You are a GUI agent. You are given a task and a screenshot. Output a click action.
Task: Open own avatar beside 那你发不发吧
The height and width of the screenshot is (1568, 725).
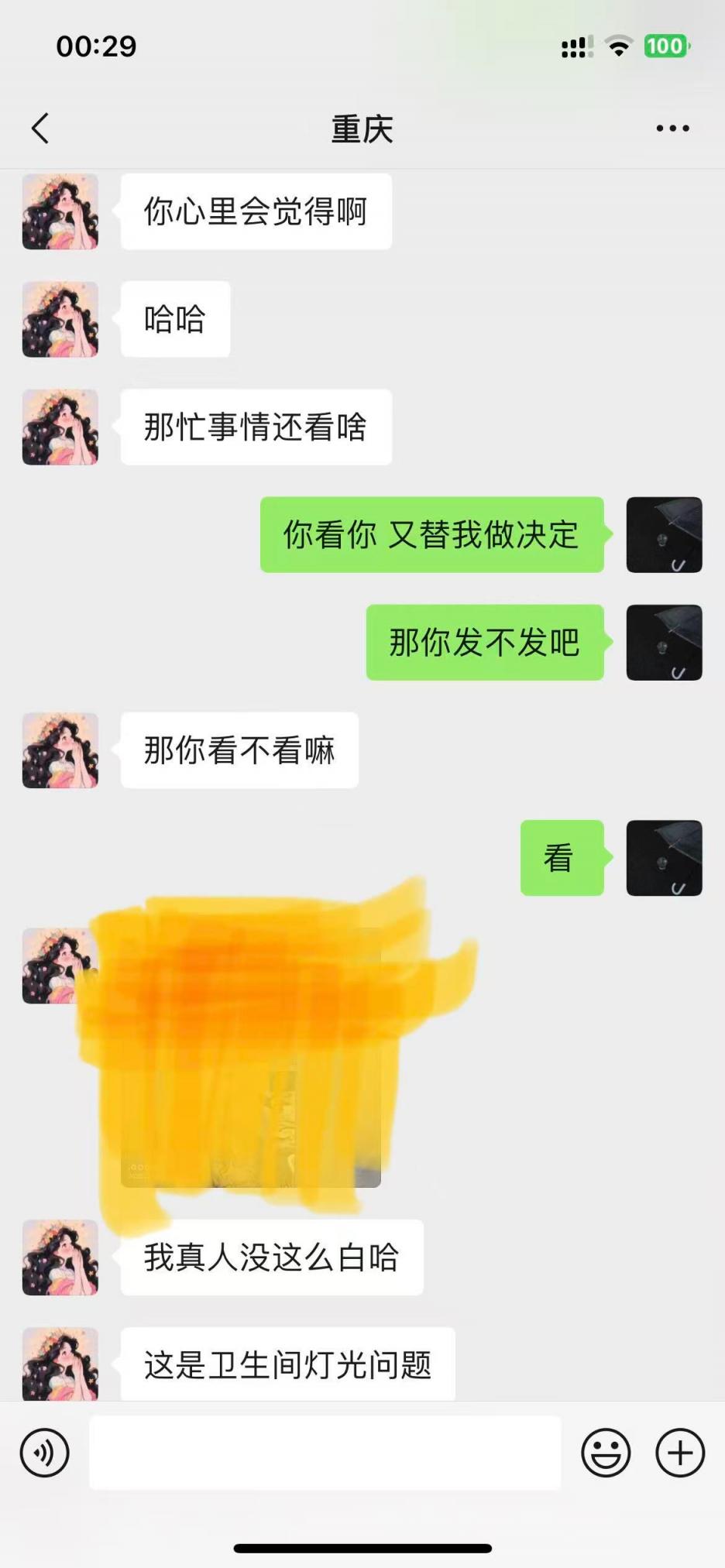[x=664, y=643]
